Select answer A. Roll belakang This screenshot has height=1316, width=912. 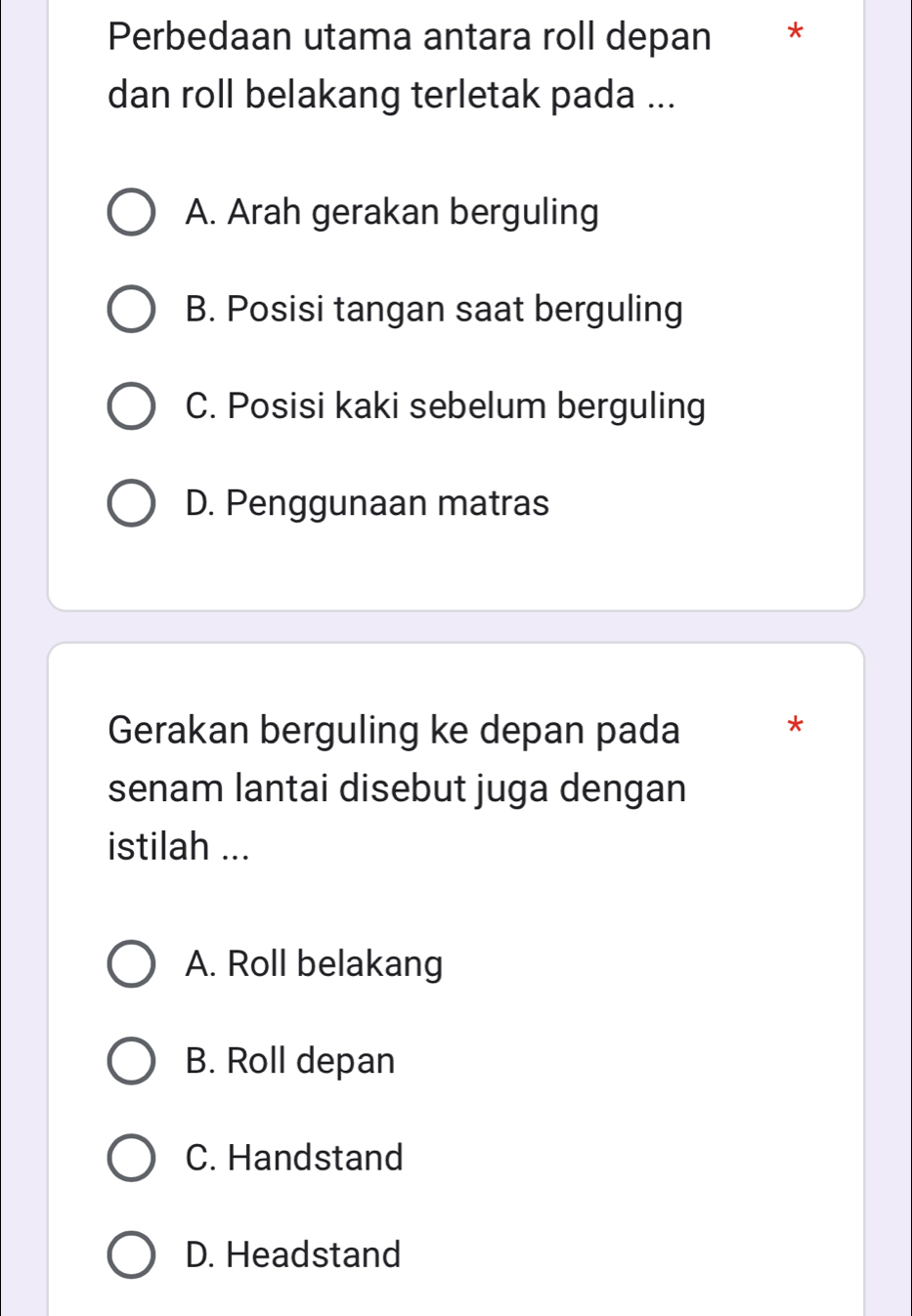pyautogui.click(x=131, y=964)
